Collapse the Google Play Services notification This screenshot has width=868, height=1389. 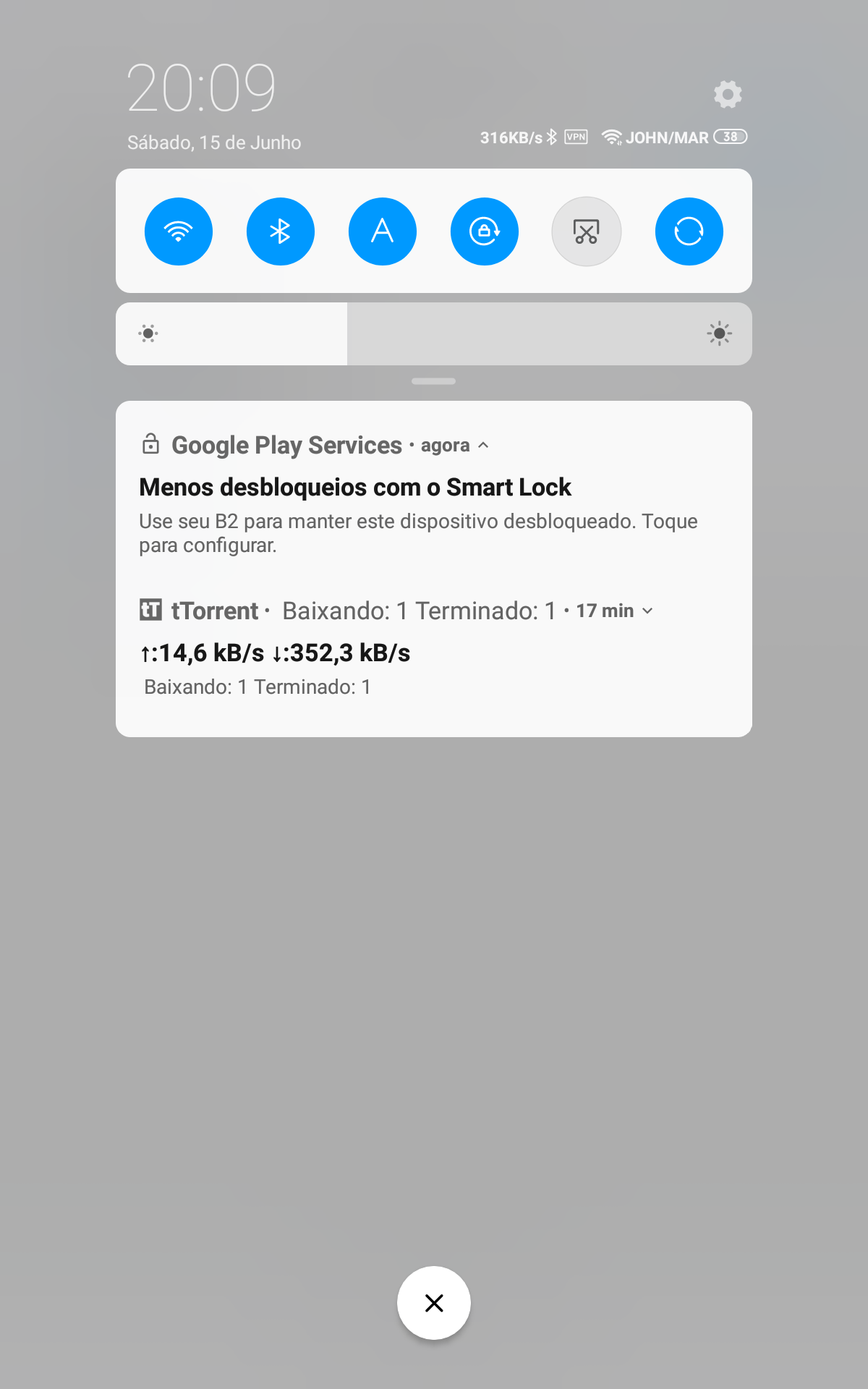pos(484,446)
